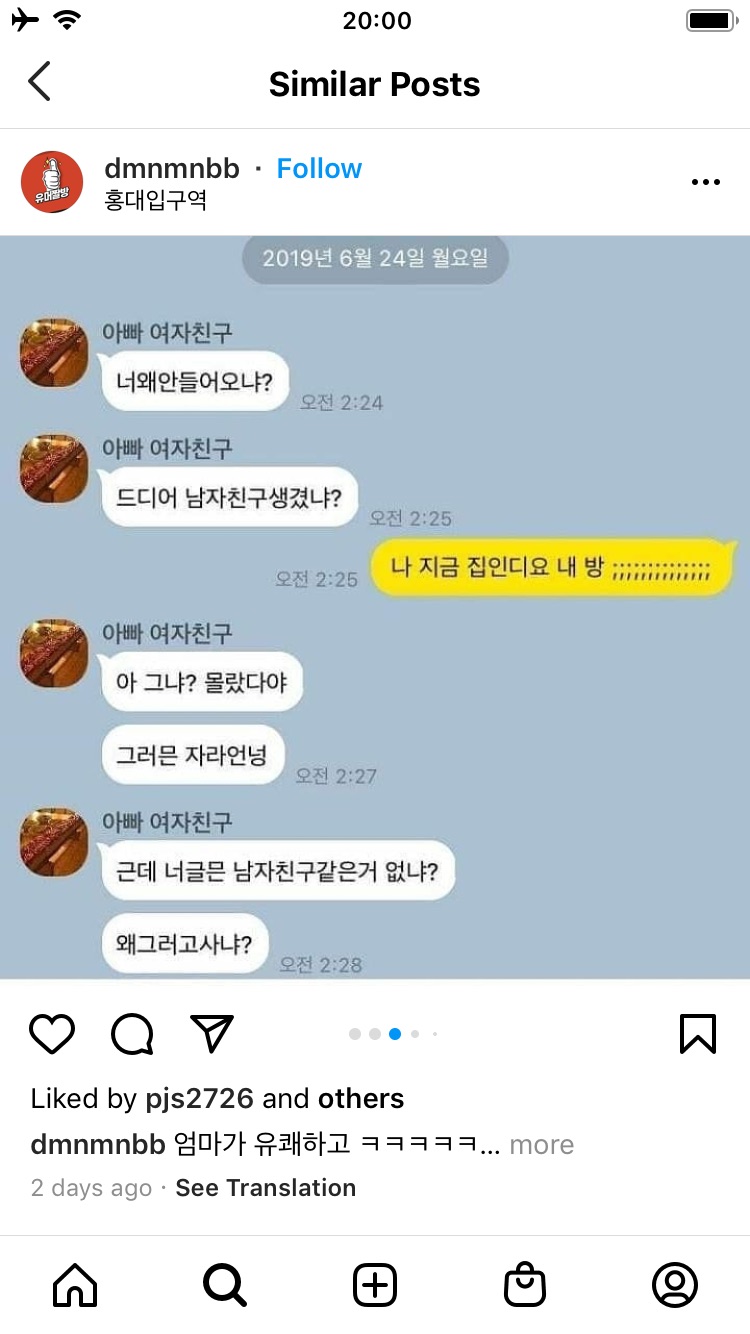Open the comments on this post

click(132, 1034)
